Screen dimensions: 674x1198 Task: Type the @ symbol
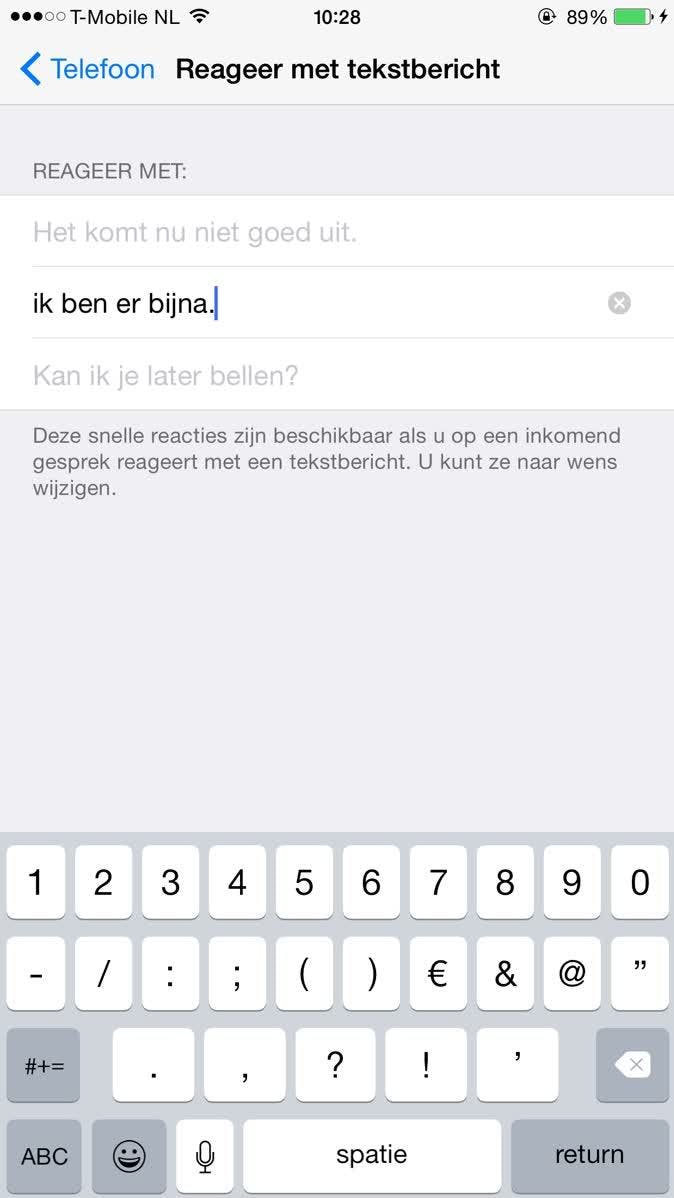pos(572,974)
